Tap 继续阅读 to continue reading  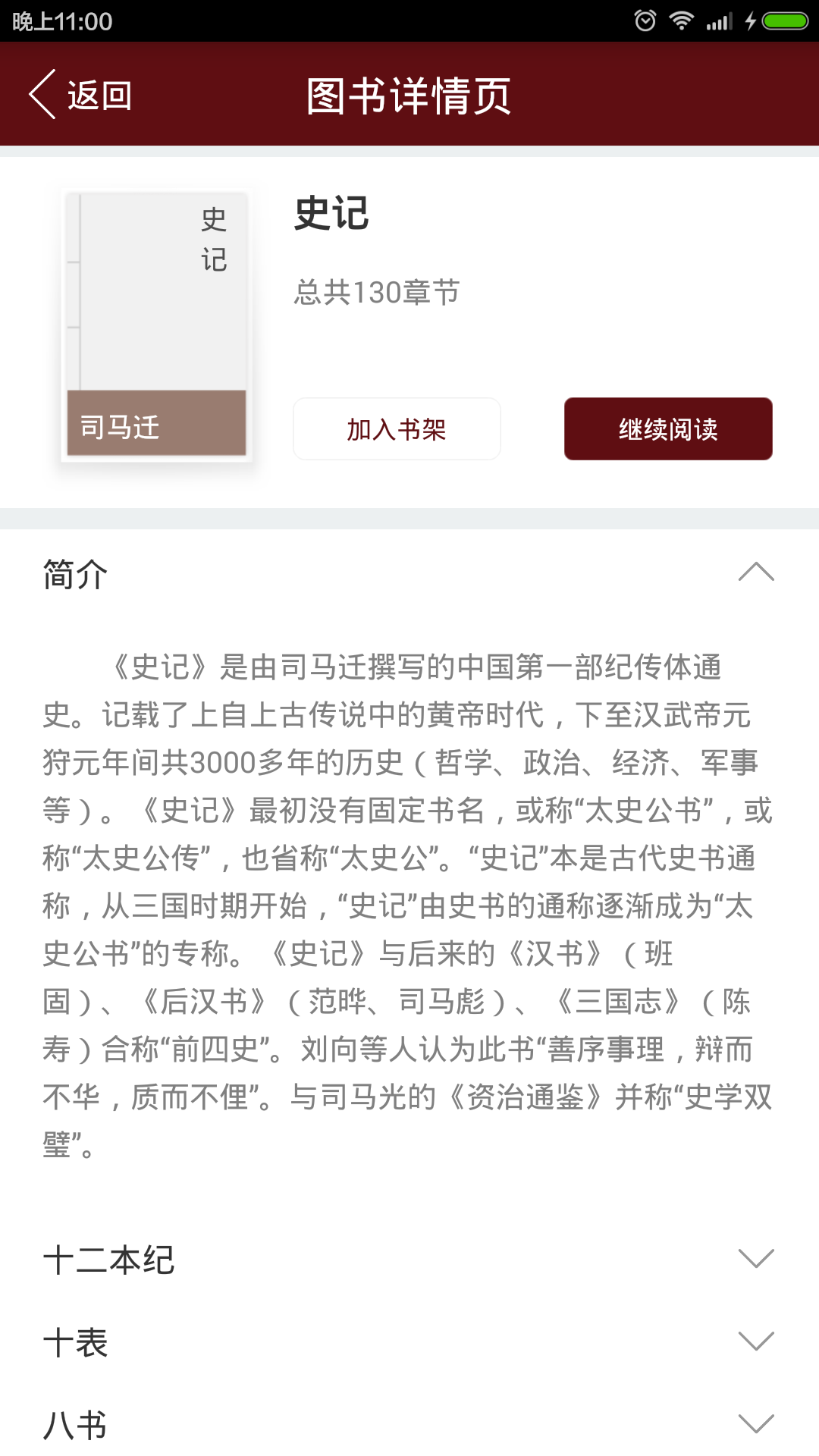coord(668,429)
